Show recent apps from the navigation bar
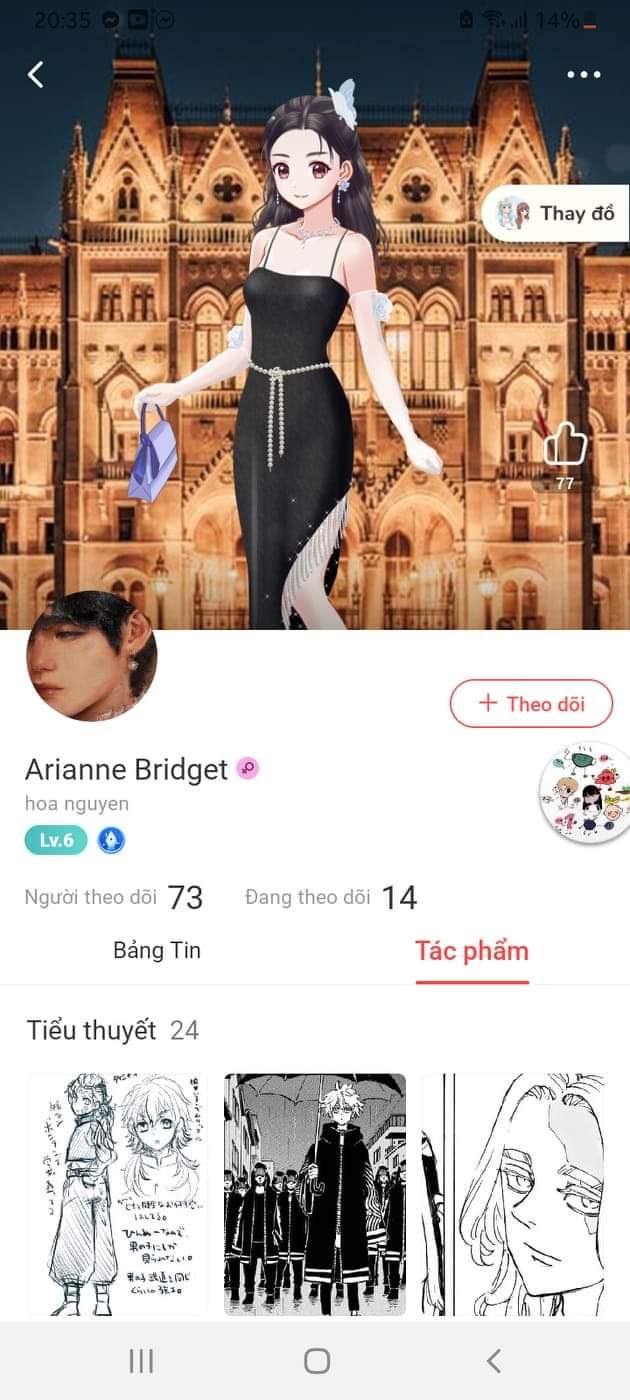 [x=141, y=1360]
